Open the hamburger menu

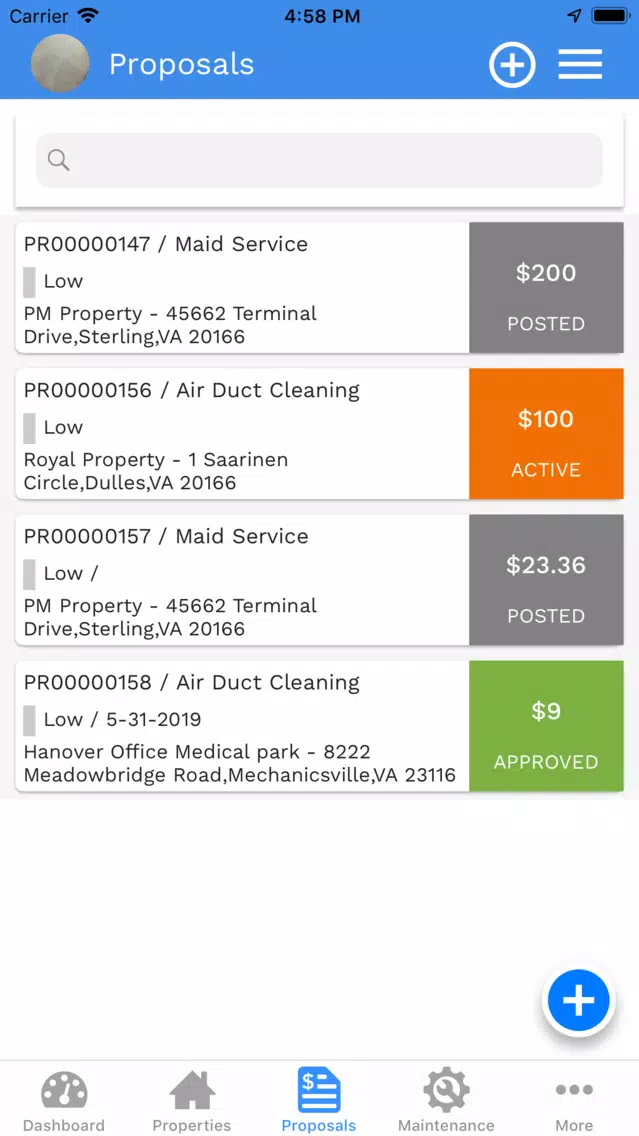click(x=580, y=64)
